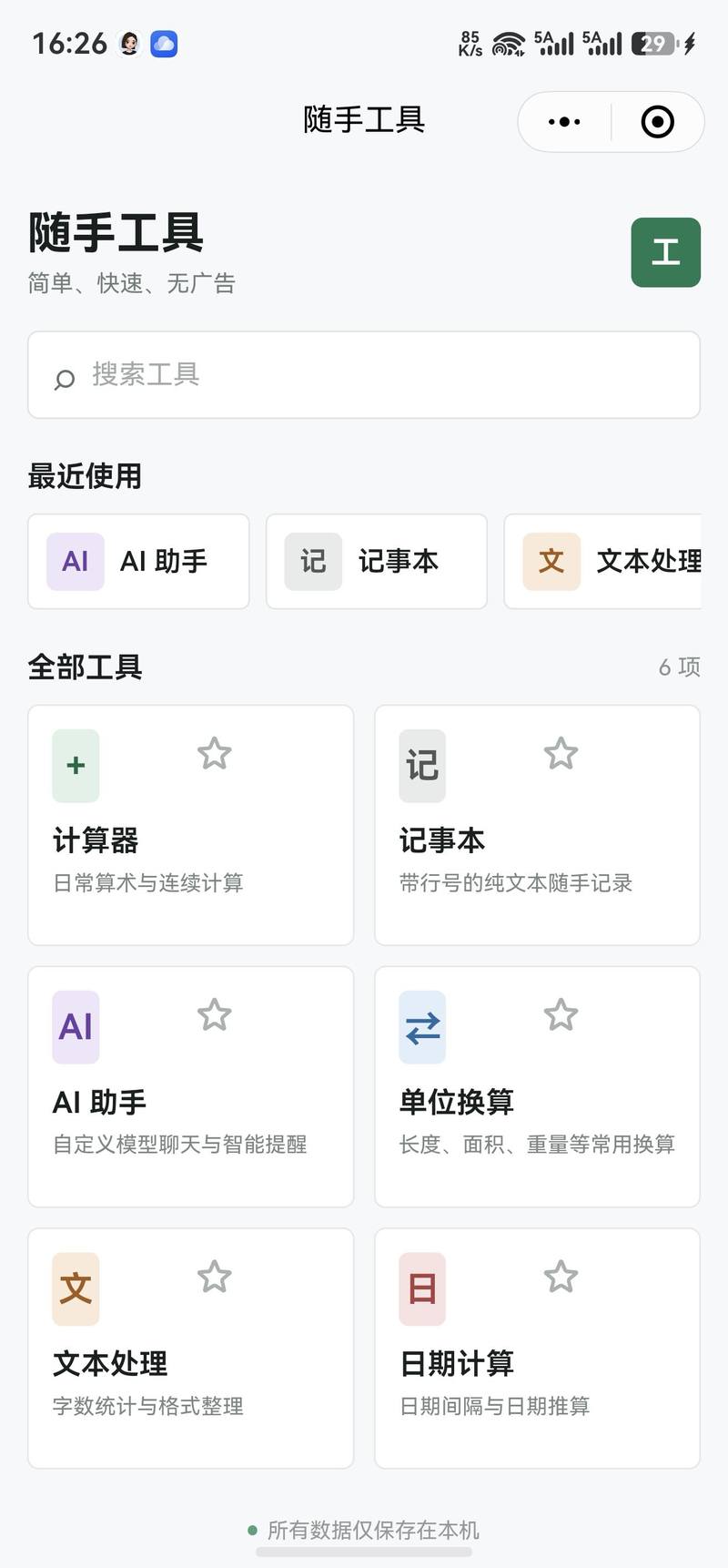Open the 文本处理 card in all tools
The image size is (728, 1568).
click(x=191, y=1349)
